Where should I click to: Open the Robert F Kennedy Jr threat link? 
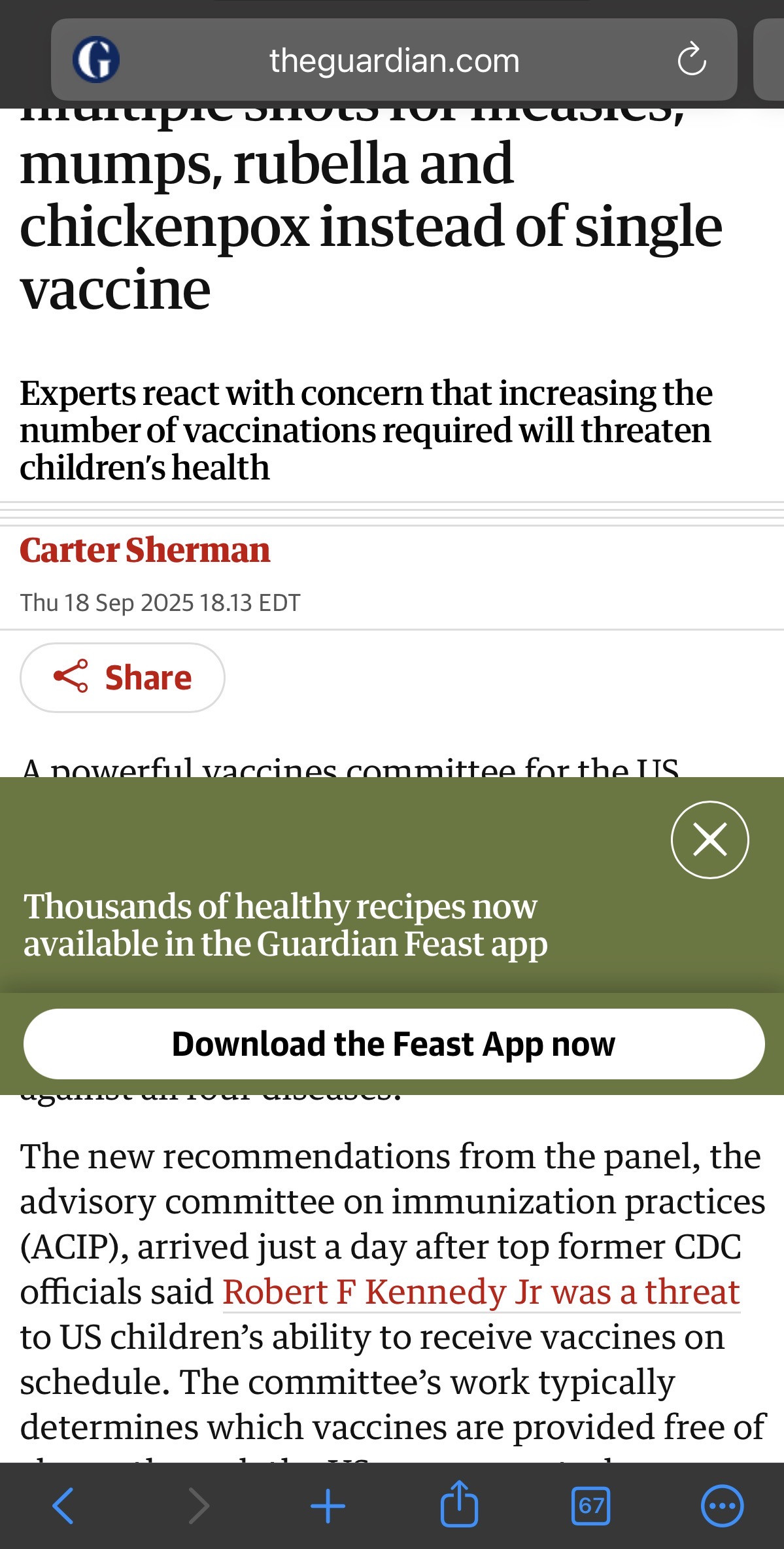pyautogui.click(x=481, y=1292)
